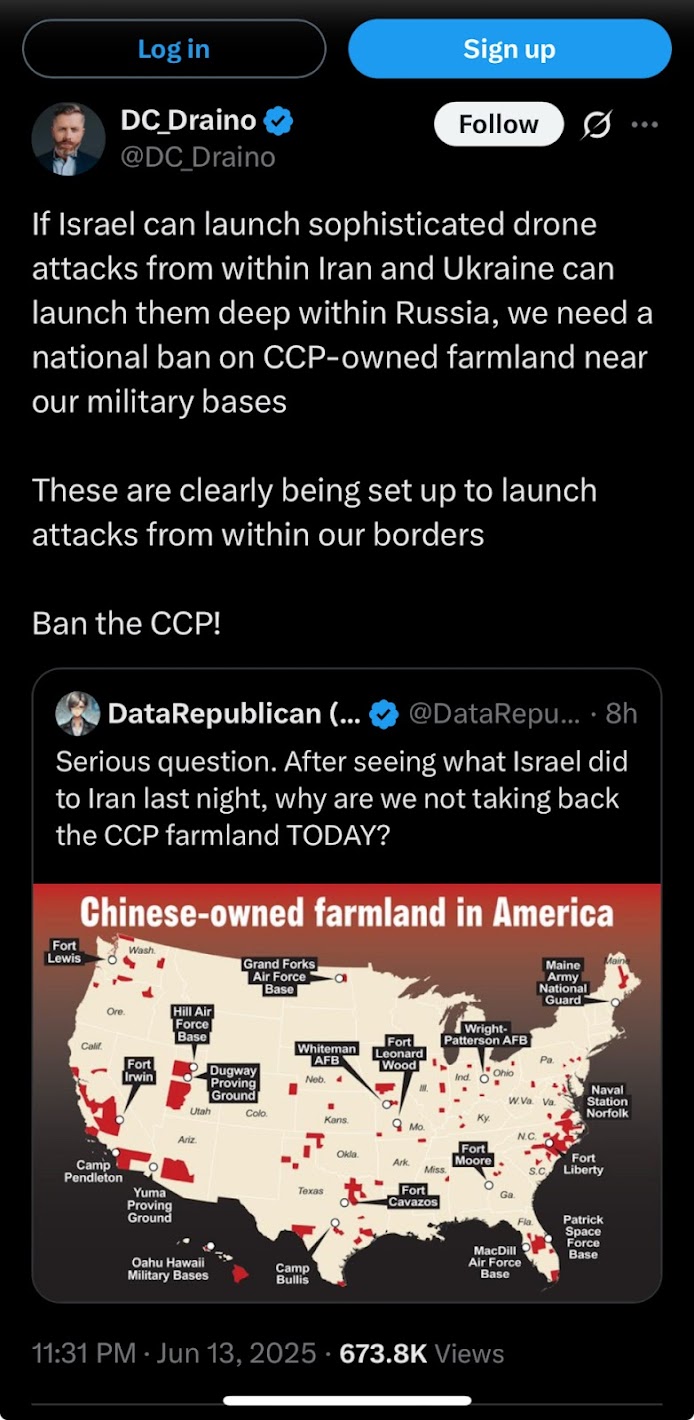This screenshot has width=694, height=1420.
Task: Tap the Grok icon next to Follow
Action: coord(597,126)
